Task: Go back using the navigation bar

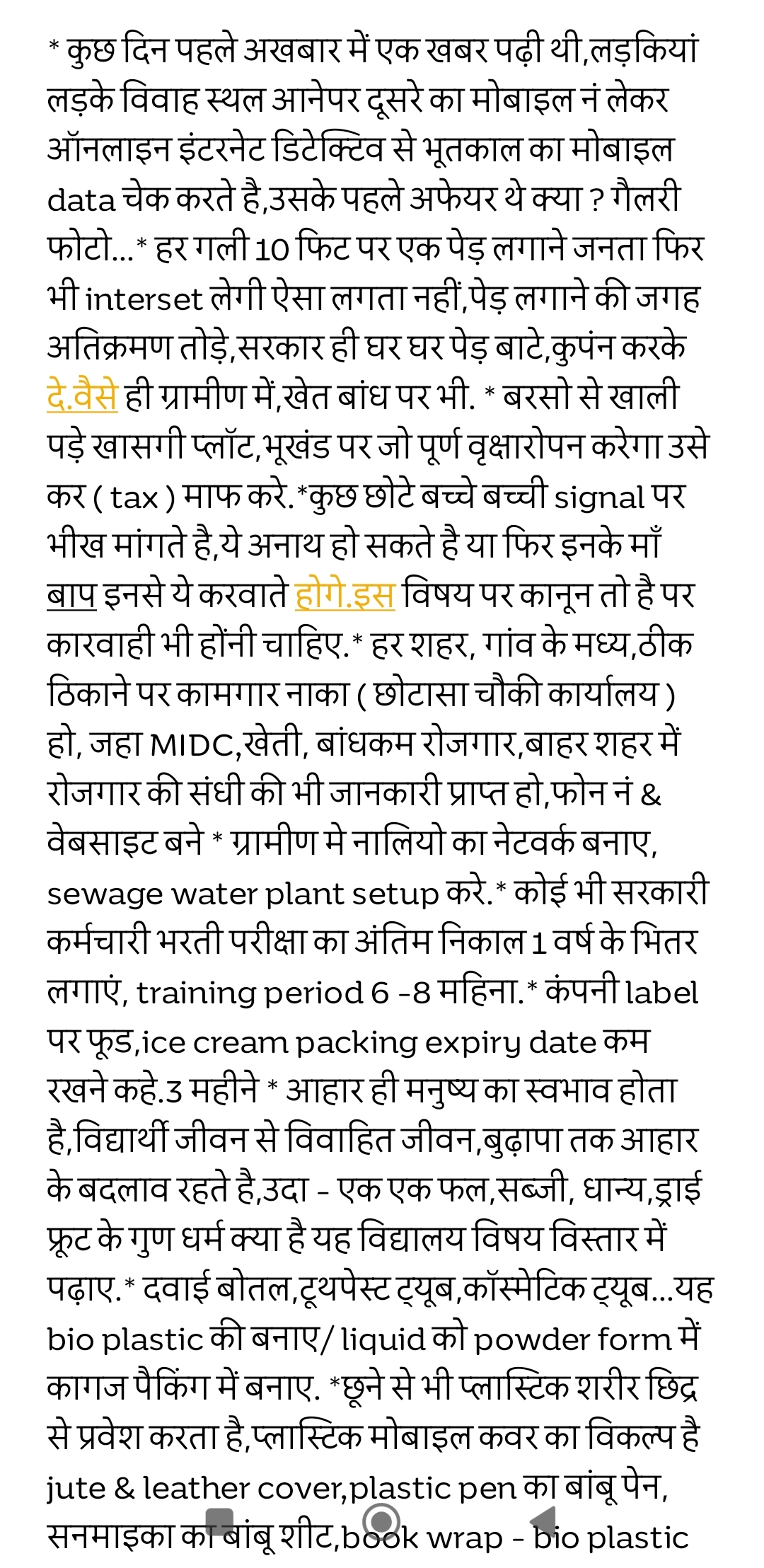Action: 544,1520
